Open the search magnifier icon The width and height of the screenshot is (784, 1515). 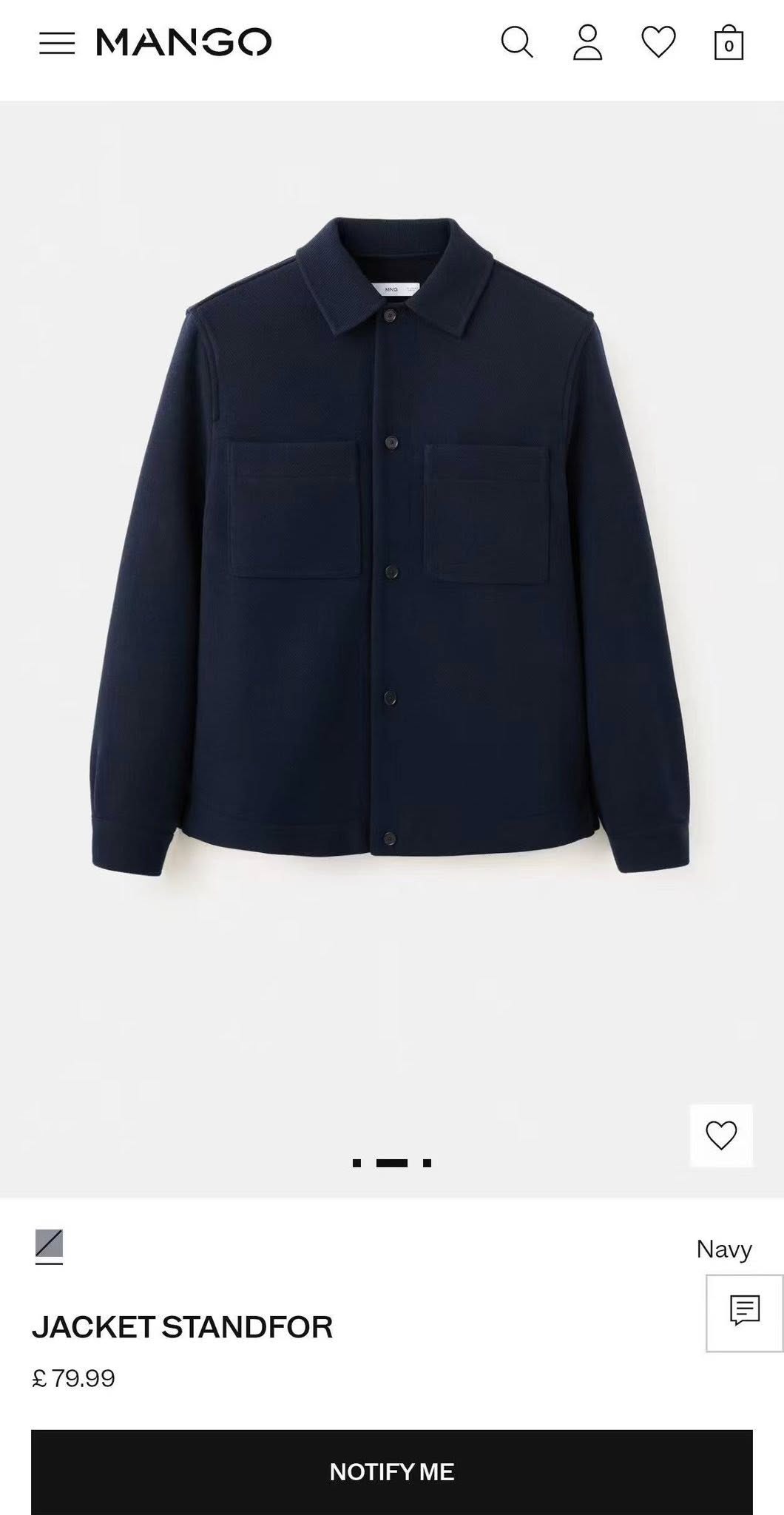pos(516,42)
